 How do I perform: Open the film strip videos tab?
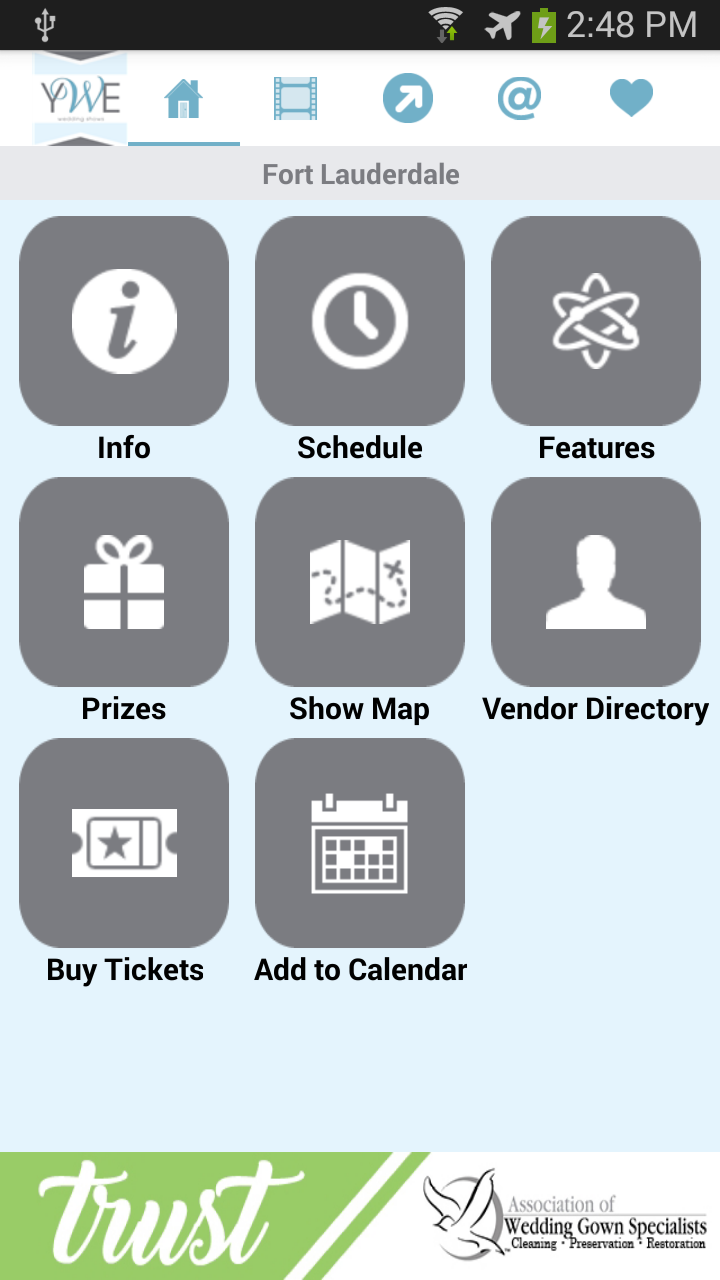(296, 98)
